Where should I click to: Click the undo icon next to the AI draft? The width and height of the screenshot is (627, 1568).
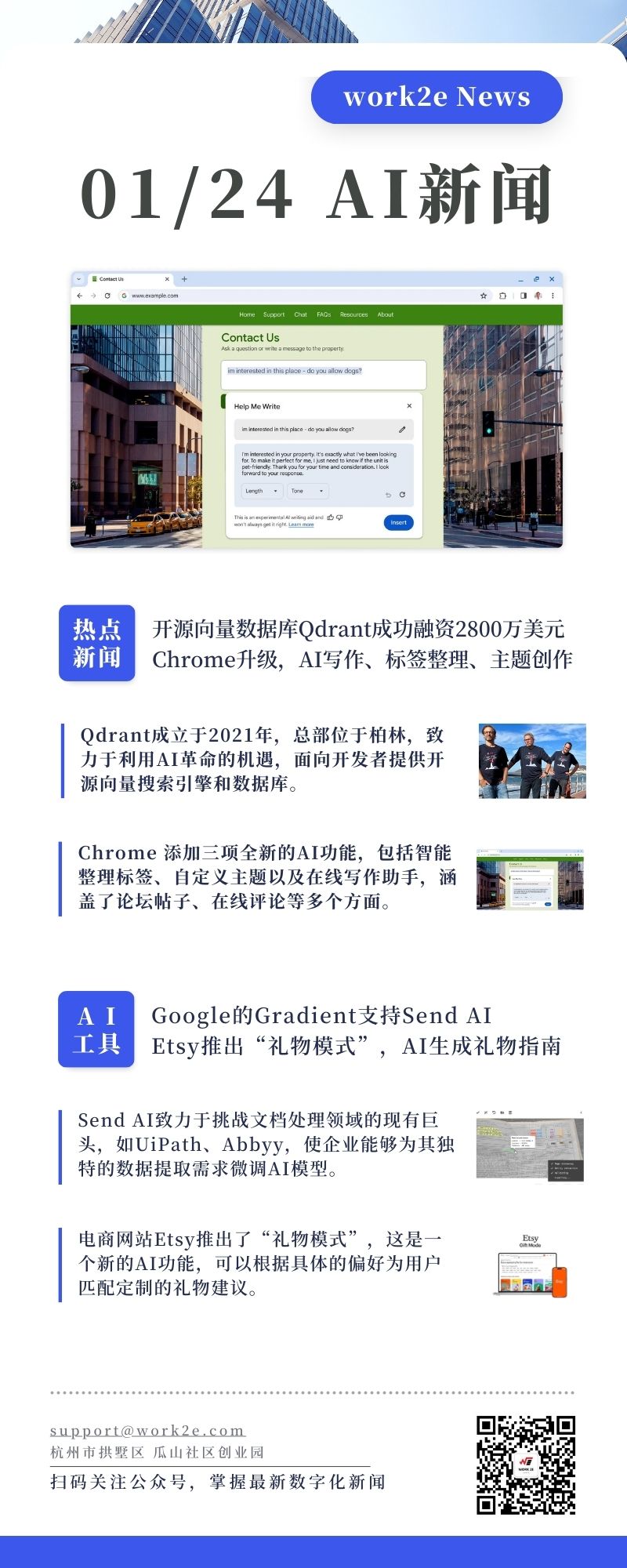pos(387,495)
